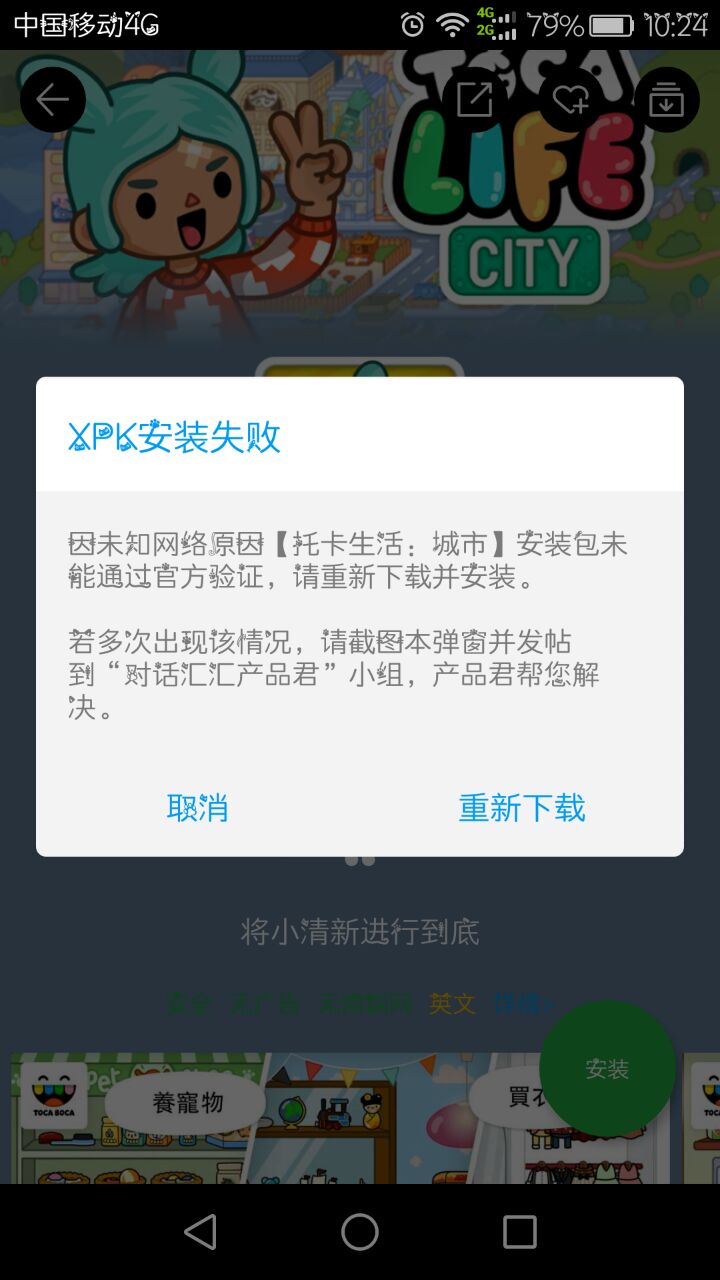Tap 重新下载 to re-download the package
This screenshot has height=1280, width=720.
[x=522, y=808]
